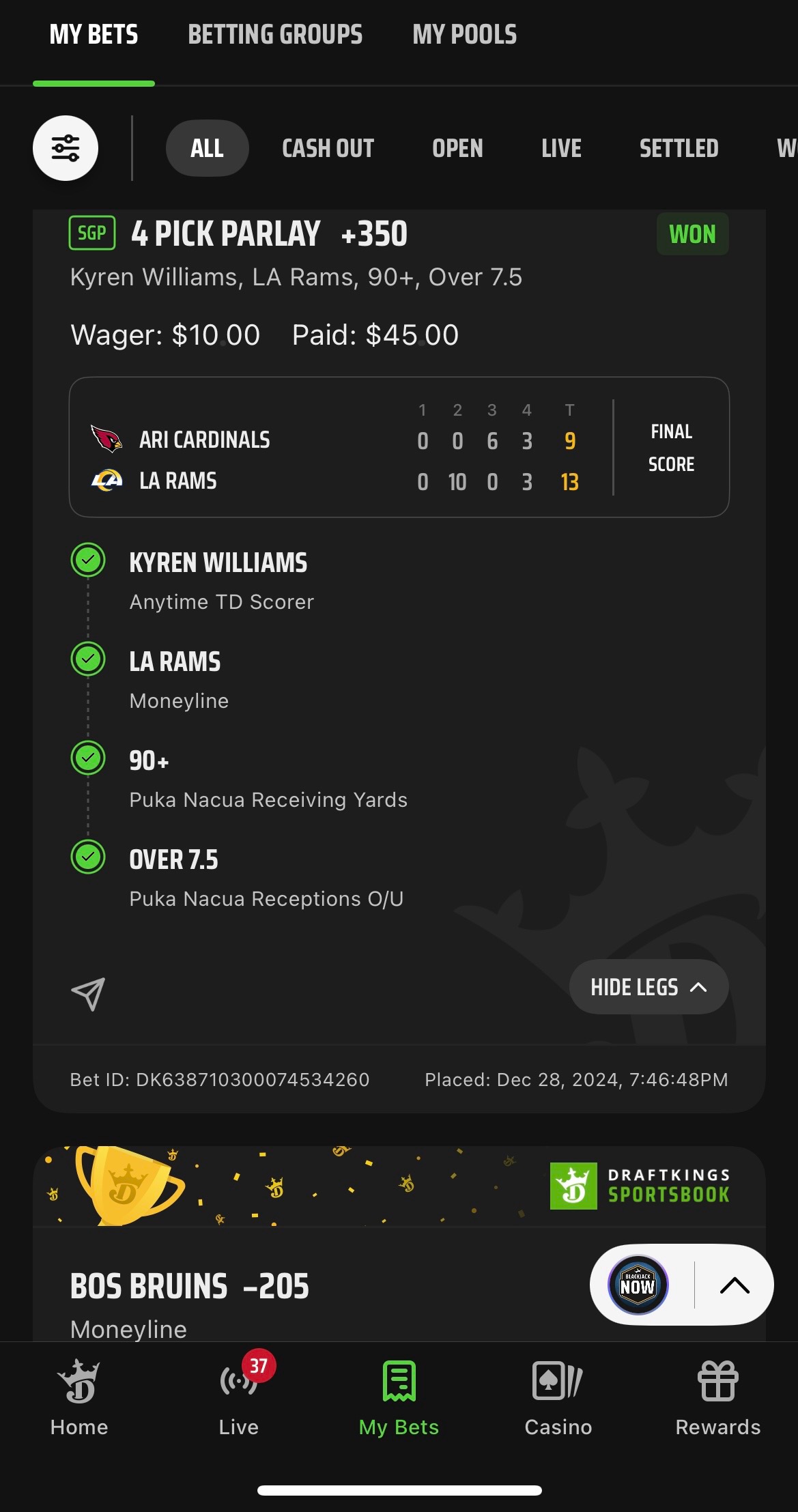Select the Cash Out filter chip
This screenshot has width=798, height=1512.
click(x=328, y=148)
